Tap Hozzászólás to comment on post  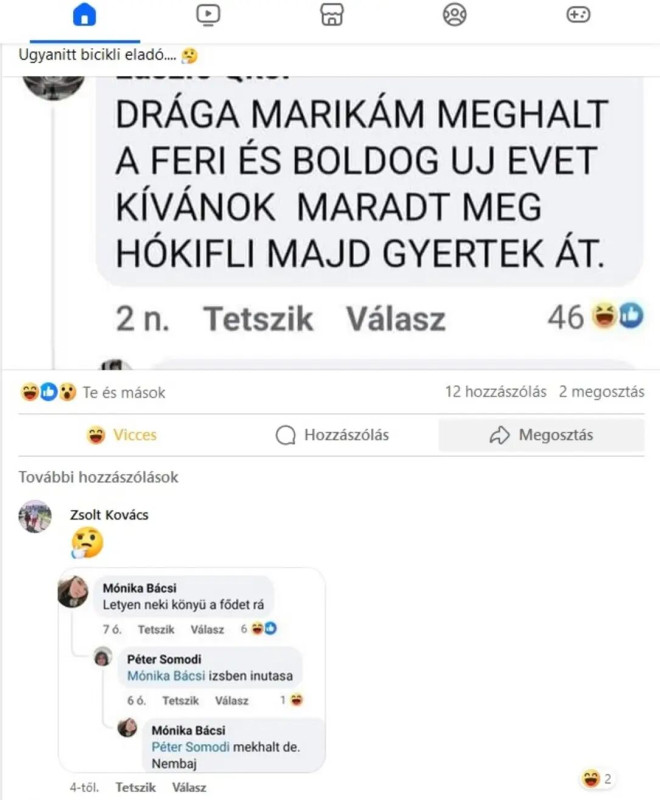point(332,435)
